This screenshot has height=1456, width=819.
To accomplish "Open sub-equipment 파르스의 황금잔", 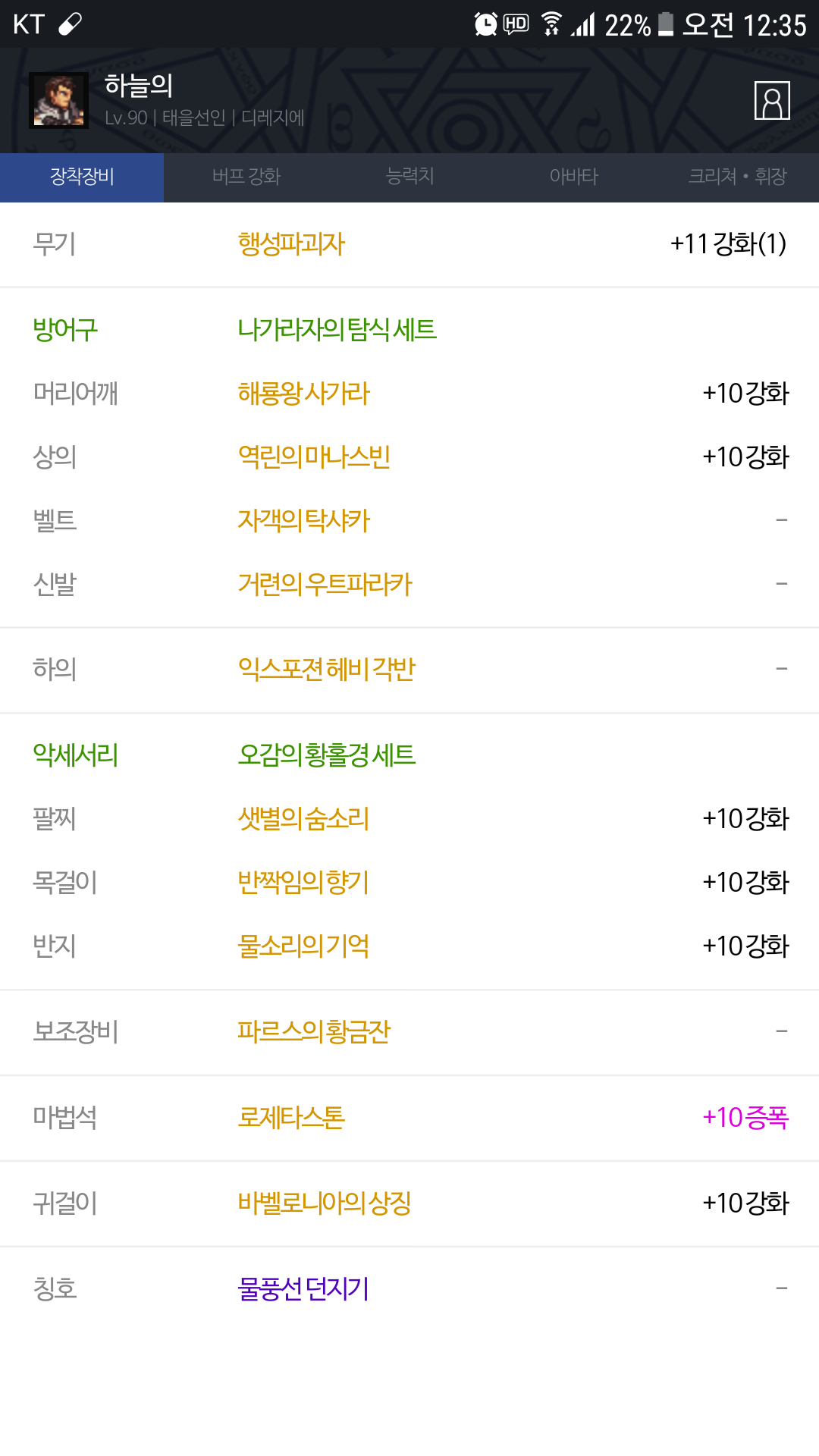I will click(314, 1031).
